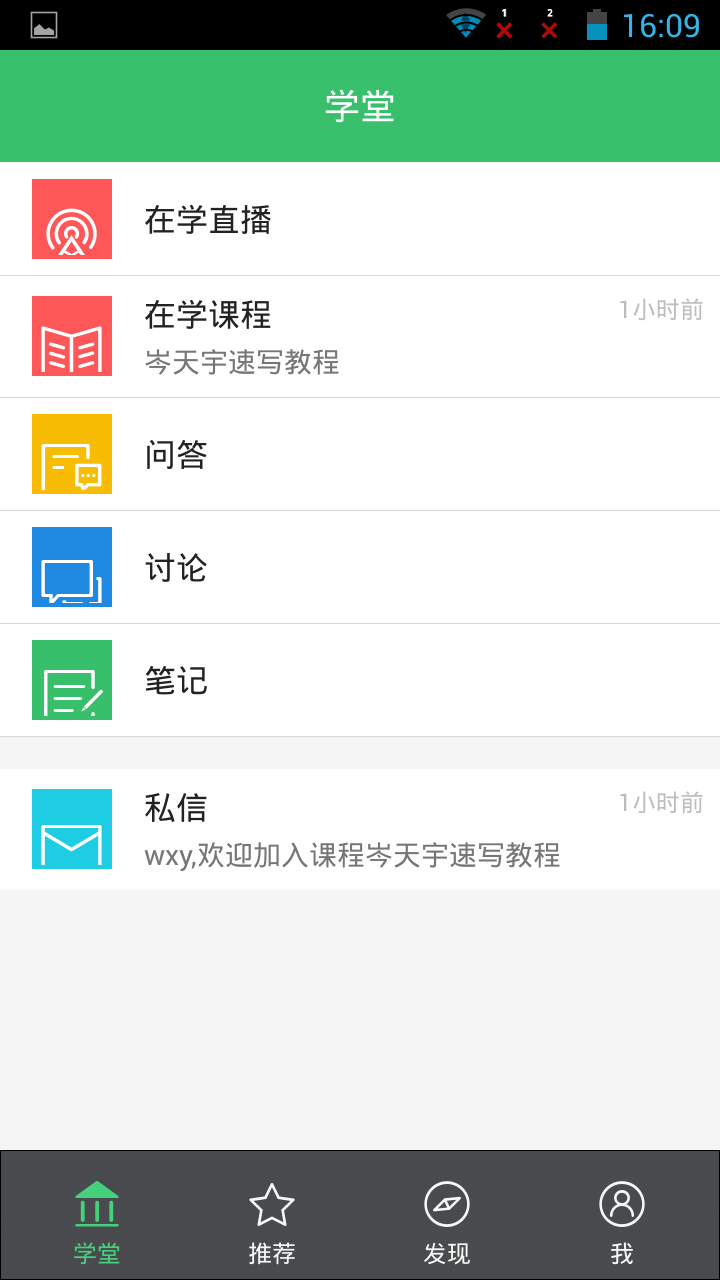Tap the 我 profile person icon
This screenshot has height=1280, width=720.
(x=621, y=1205)
